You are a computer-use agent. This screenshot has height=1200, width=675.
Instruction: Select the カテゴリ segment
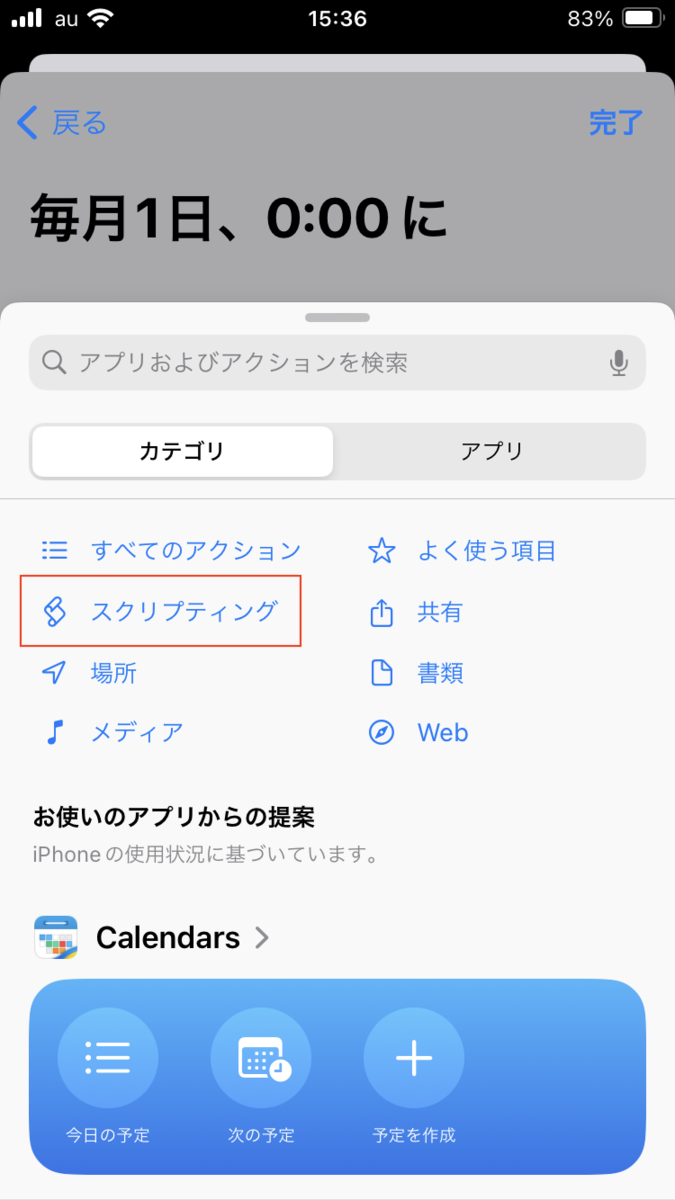182,451
